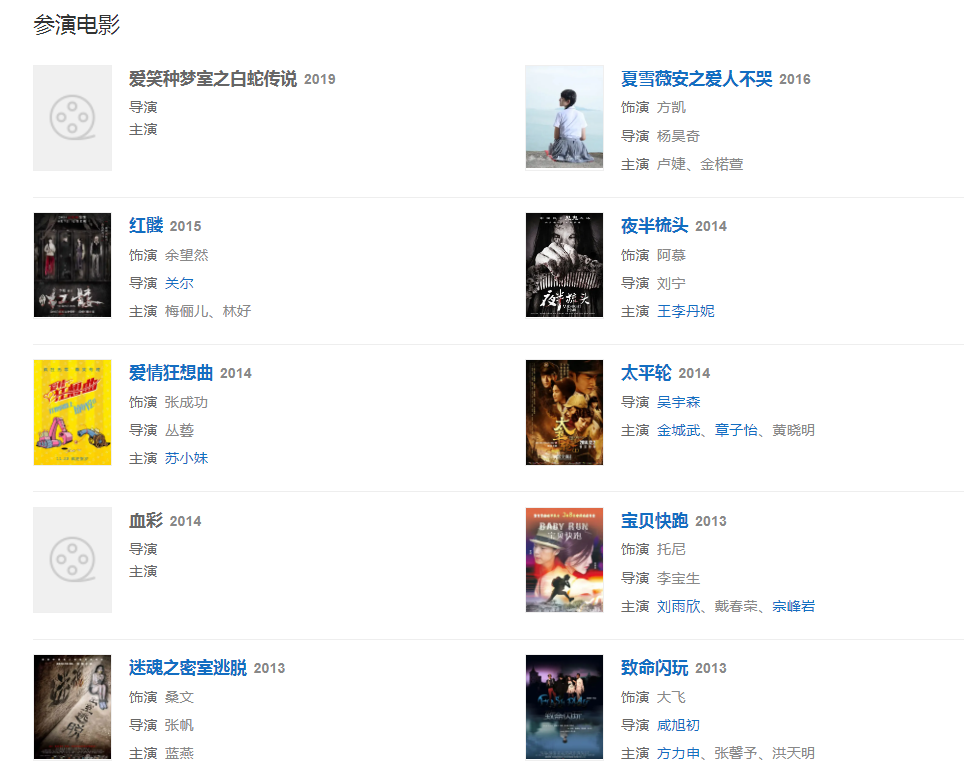
Task: Open the 红髅 movie link
Action: [x=146, y=226]
